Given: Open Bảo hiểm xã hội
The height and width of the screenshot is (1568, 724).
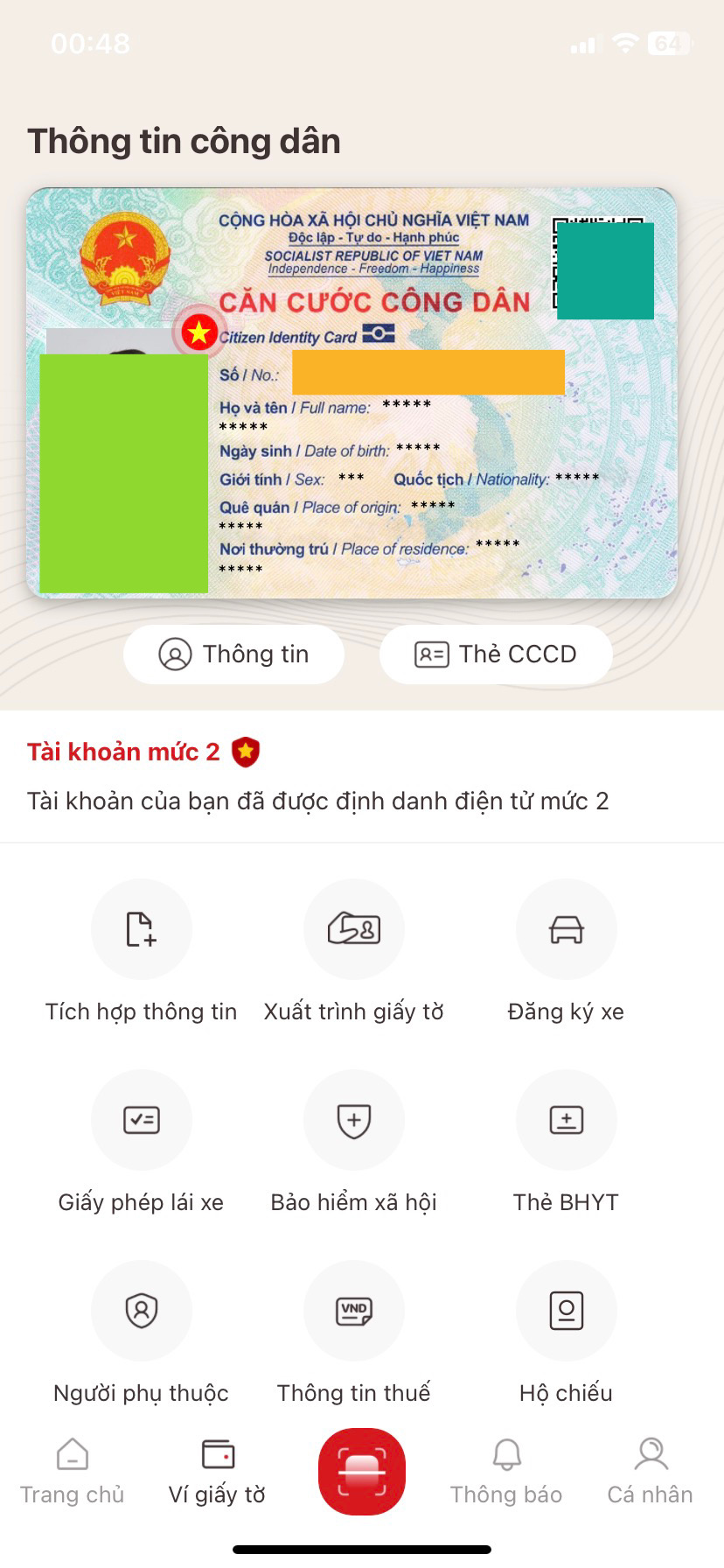Looking at the screenshot, I should (353, 1120).
